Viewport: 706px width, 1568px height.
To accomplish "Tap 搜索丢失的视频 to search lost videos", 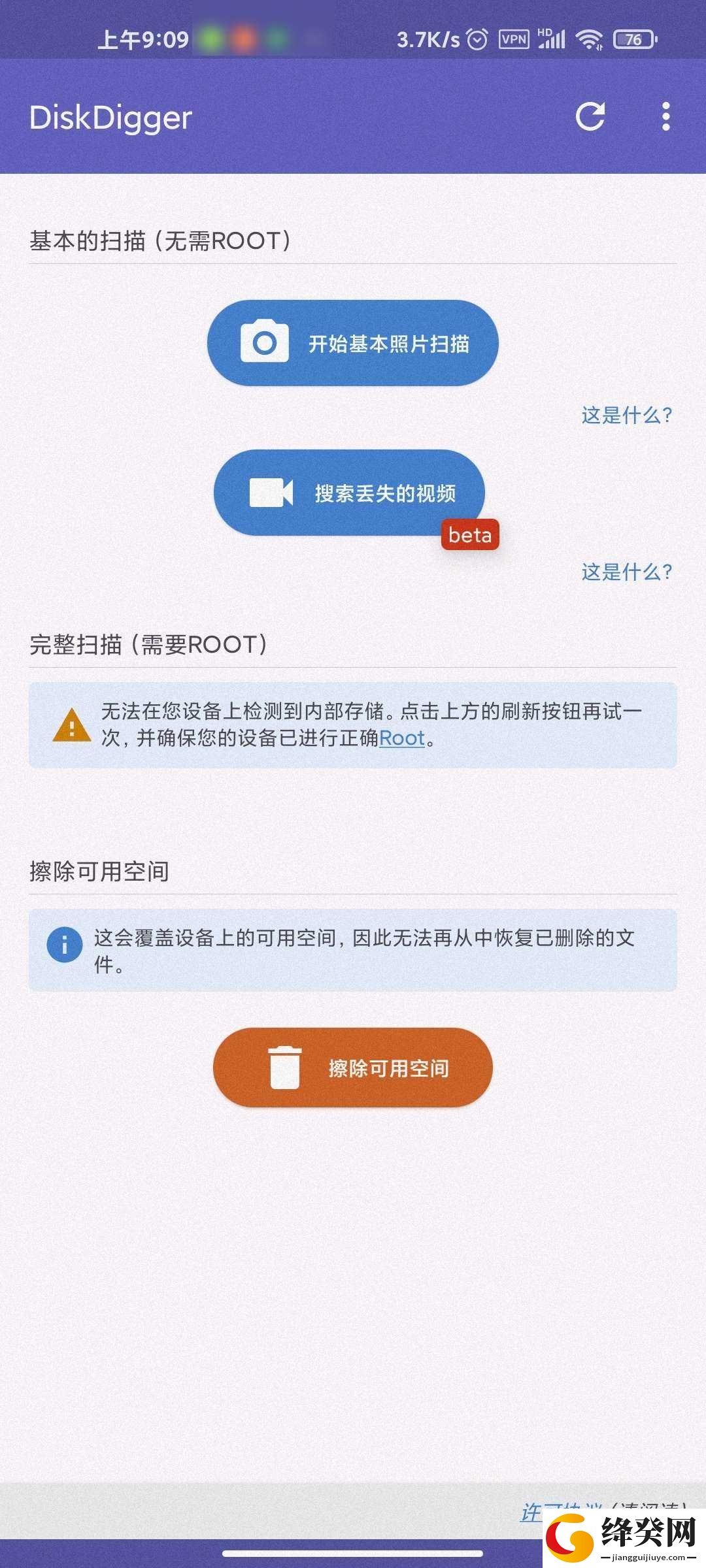I will click(x=350, y=493).
